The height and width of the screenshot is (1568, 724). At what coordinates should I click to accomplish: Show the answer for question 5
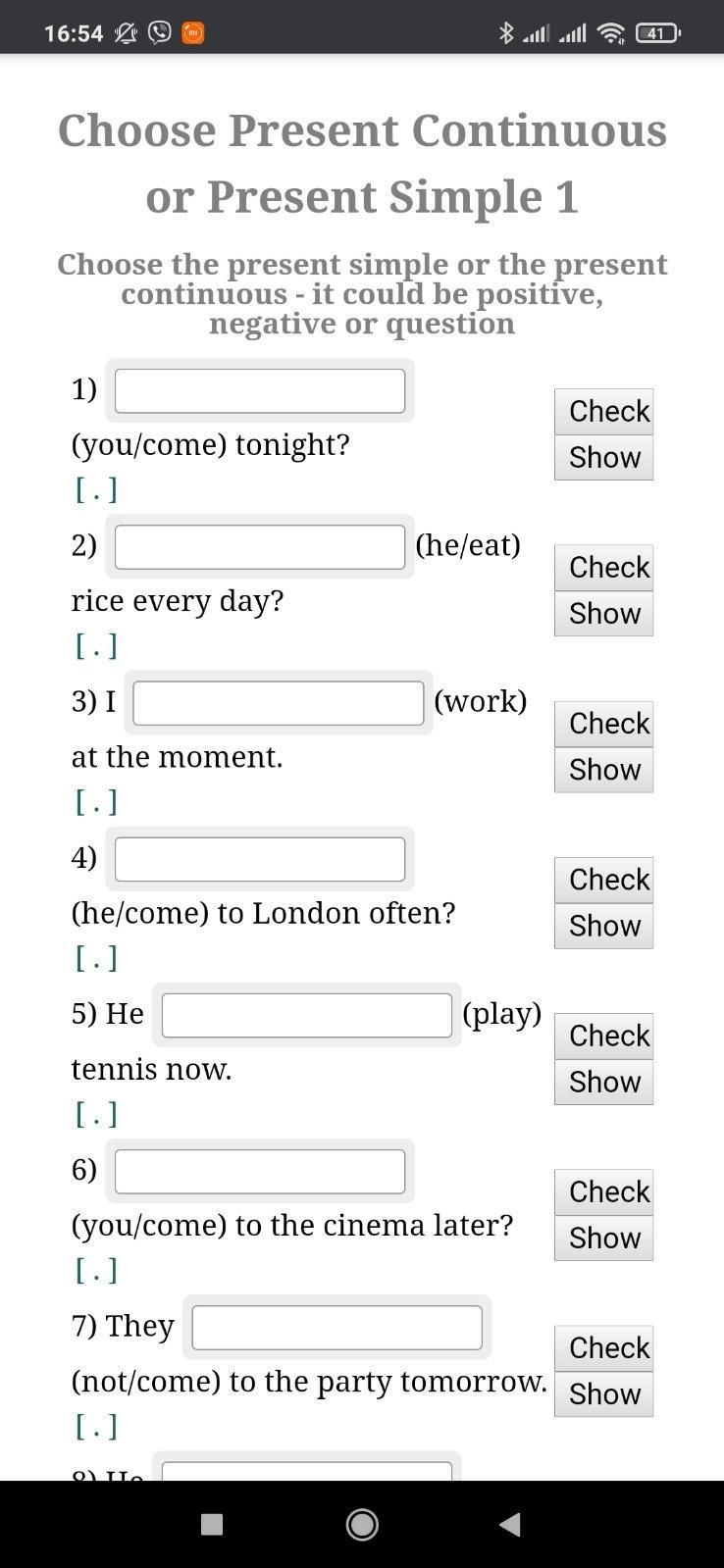point(603,1082)
